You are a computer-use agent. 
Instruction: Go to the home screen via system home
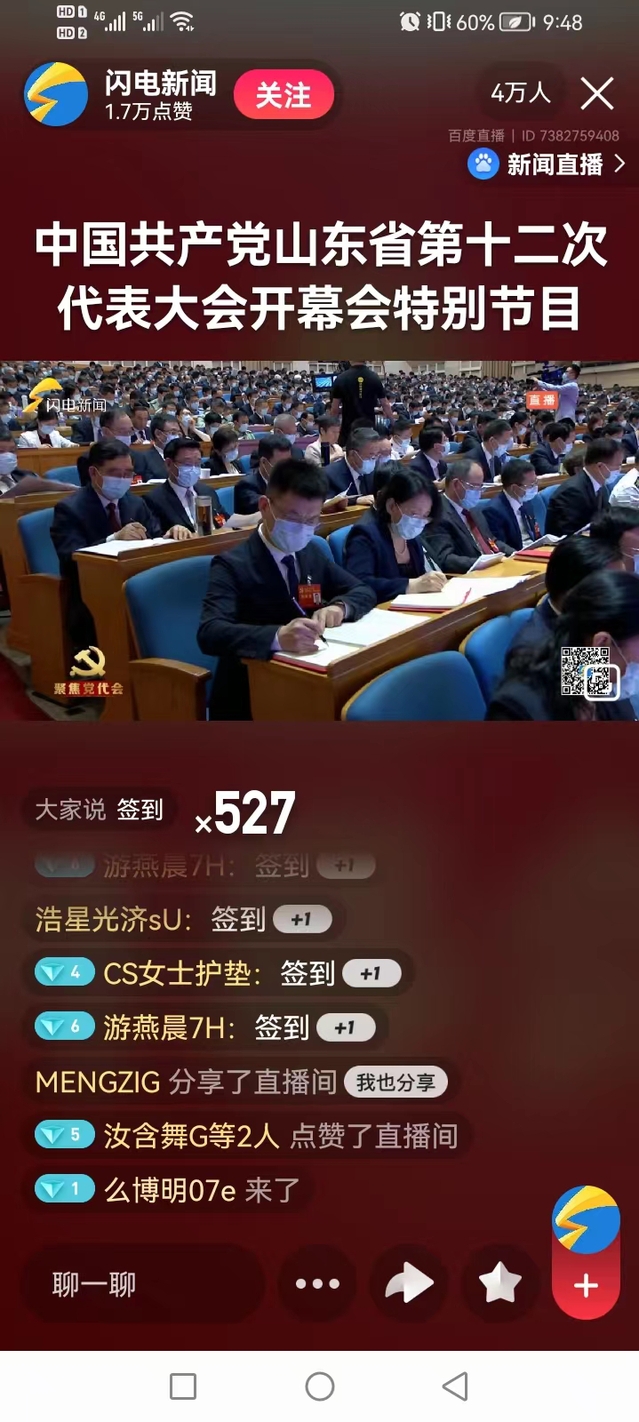[x=319, y=1386]
